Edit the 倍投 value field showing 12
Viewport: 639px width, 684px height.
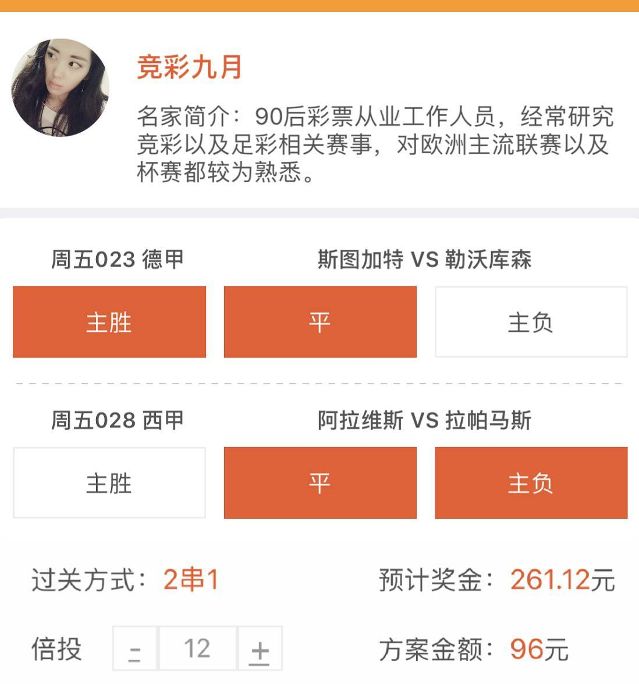click(197, 649)
